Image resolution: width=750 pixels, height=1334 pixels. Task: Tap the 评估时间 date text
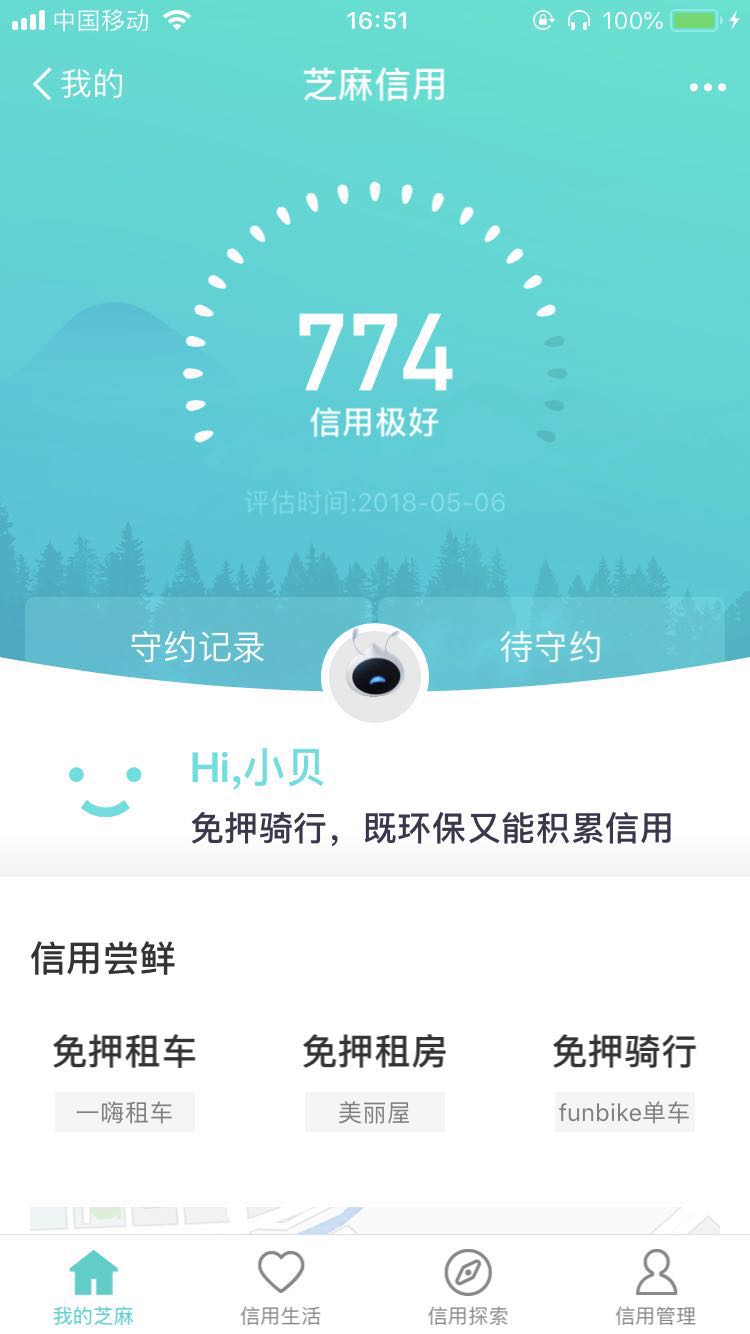click(375, 503)
